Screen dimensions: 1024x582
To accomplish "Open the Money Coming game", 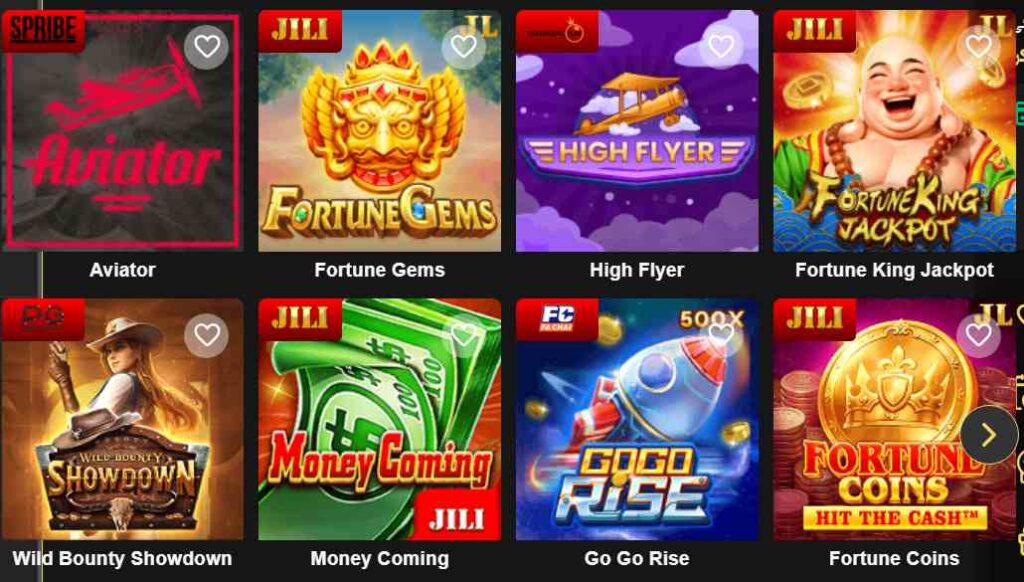I will [379, 430].
